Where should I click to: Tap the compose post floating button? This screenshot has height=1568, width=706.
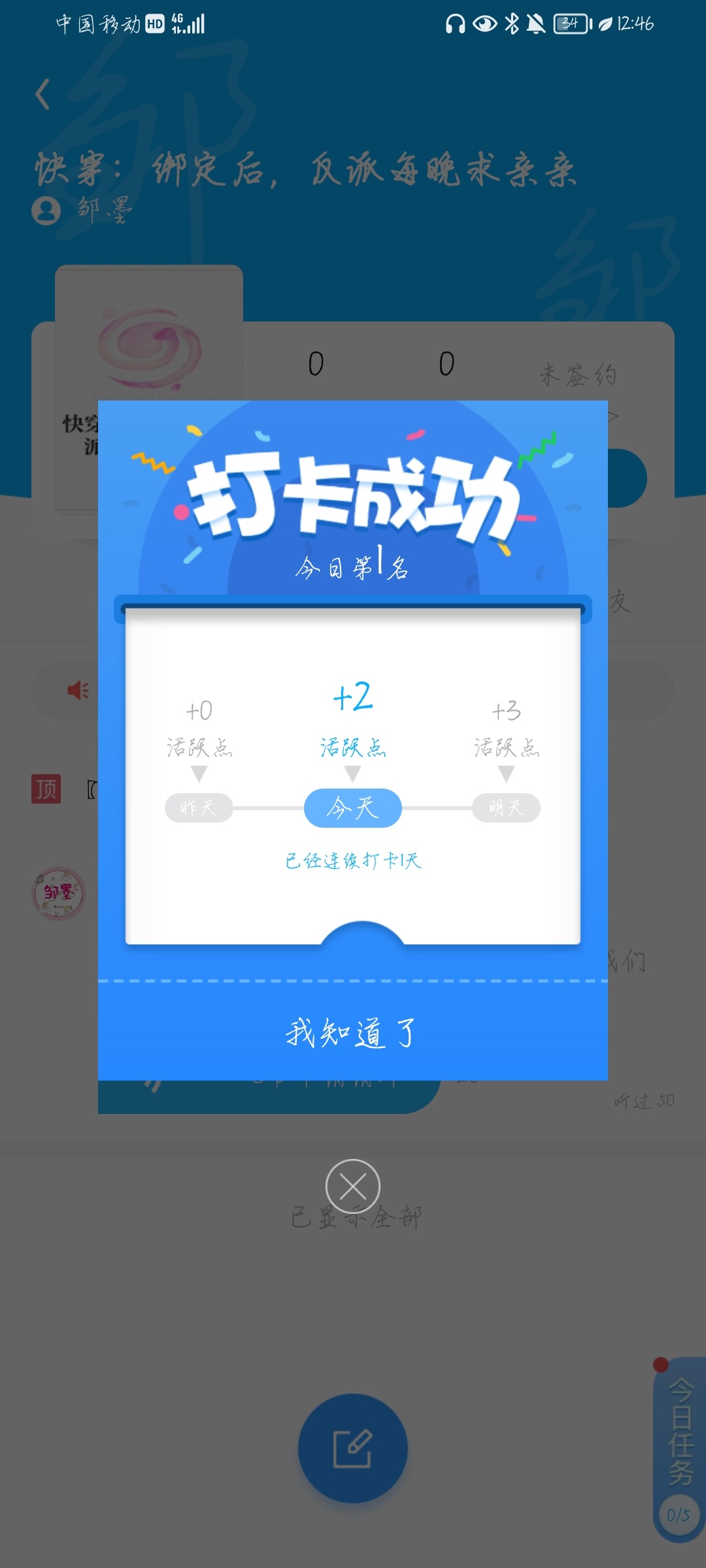tap(353, 1448)
